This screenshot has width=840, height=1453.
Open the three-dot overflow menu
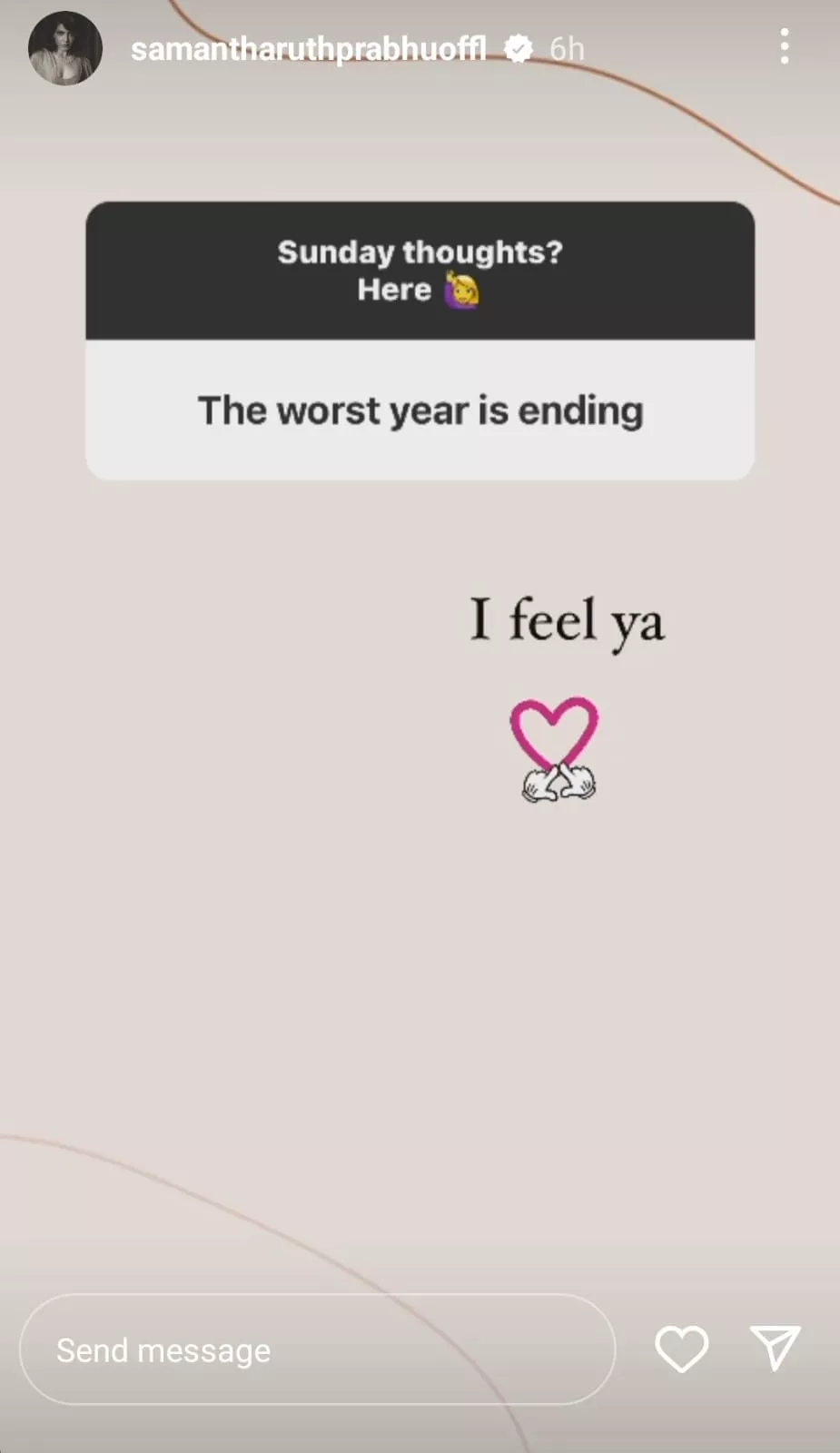point(784,46)
